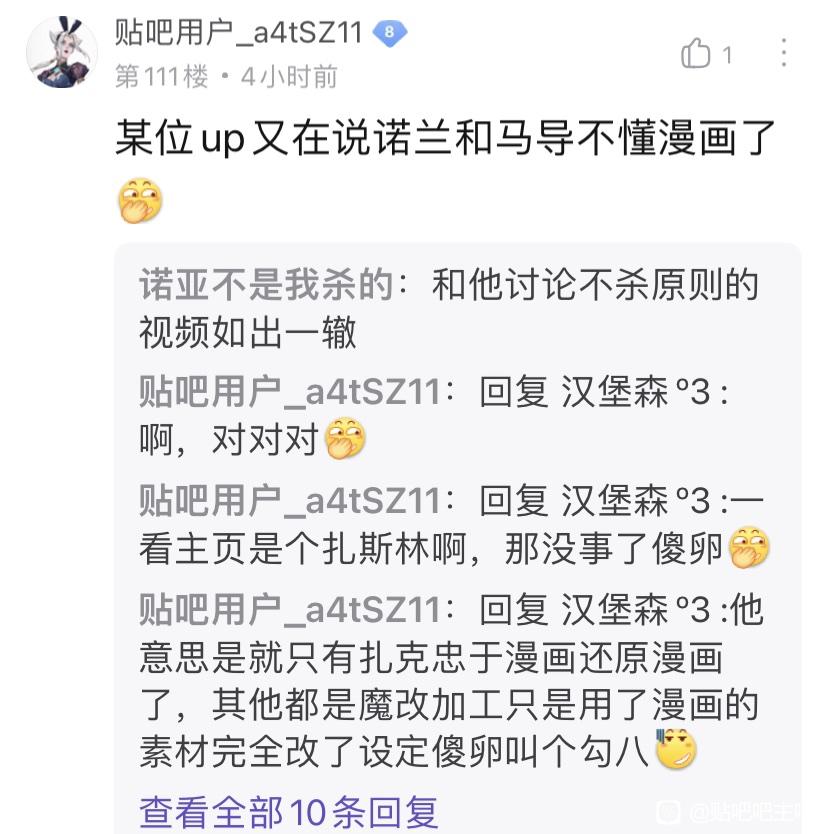The image size is (828, 834).
Task: Open the three-dot overflow menu
Action: click(785, 53)
